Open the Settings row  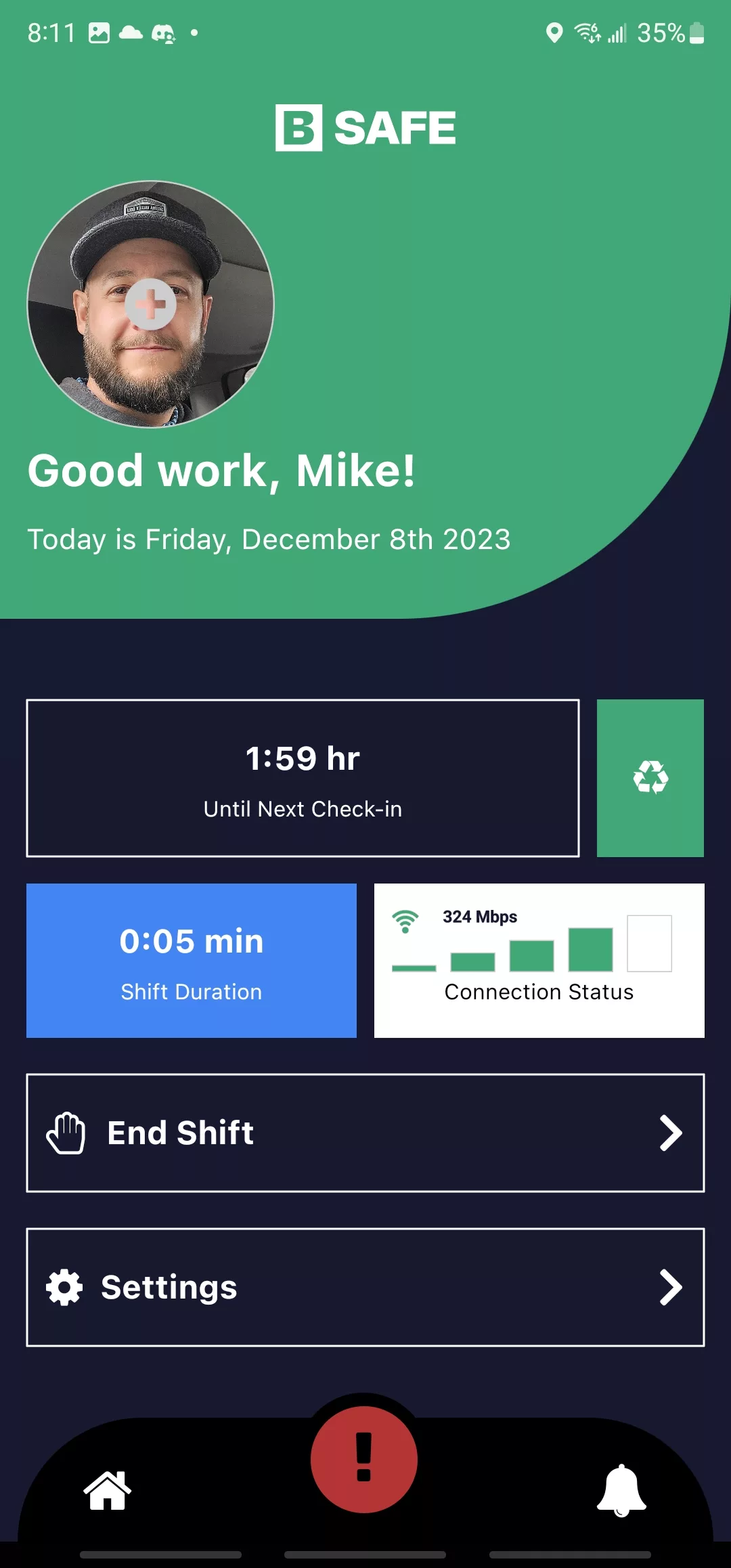coord(365,1287)
